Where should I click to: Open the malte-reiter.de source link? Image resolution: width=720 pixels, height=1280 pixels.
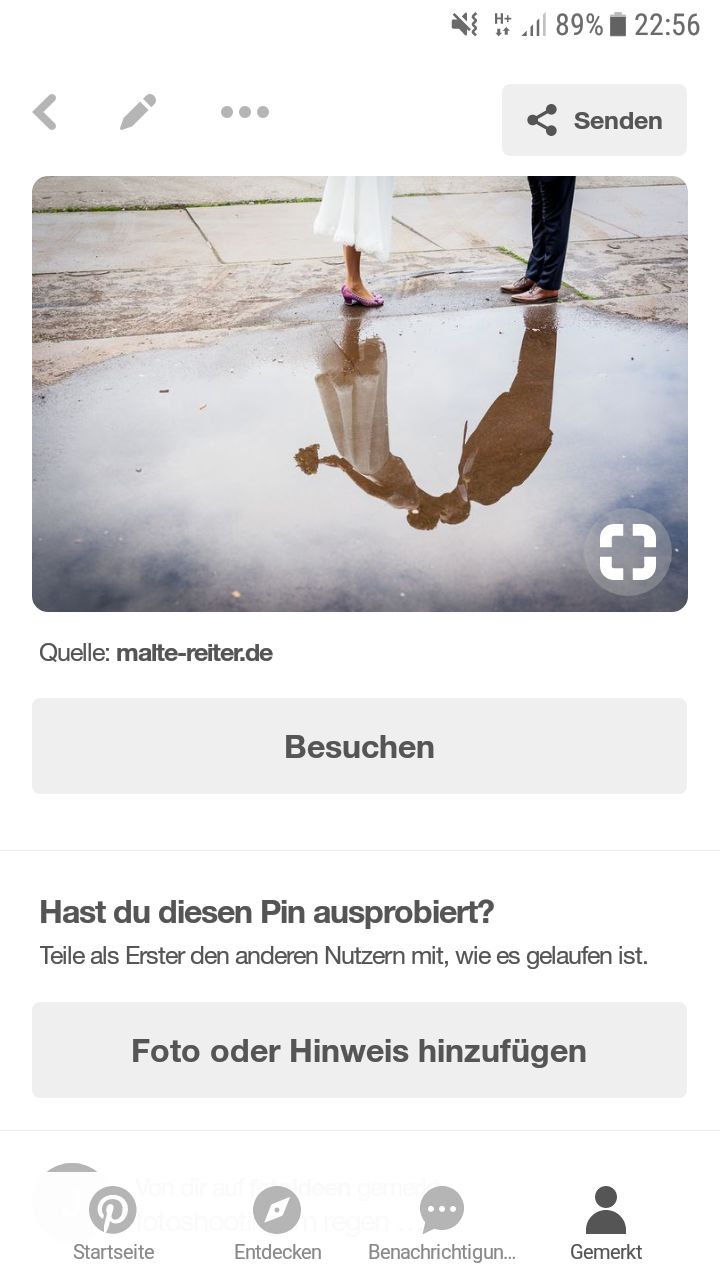[194, 653]
